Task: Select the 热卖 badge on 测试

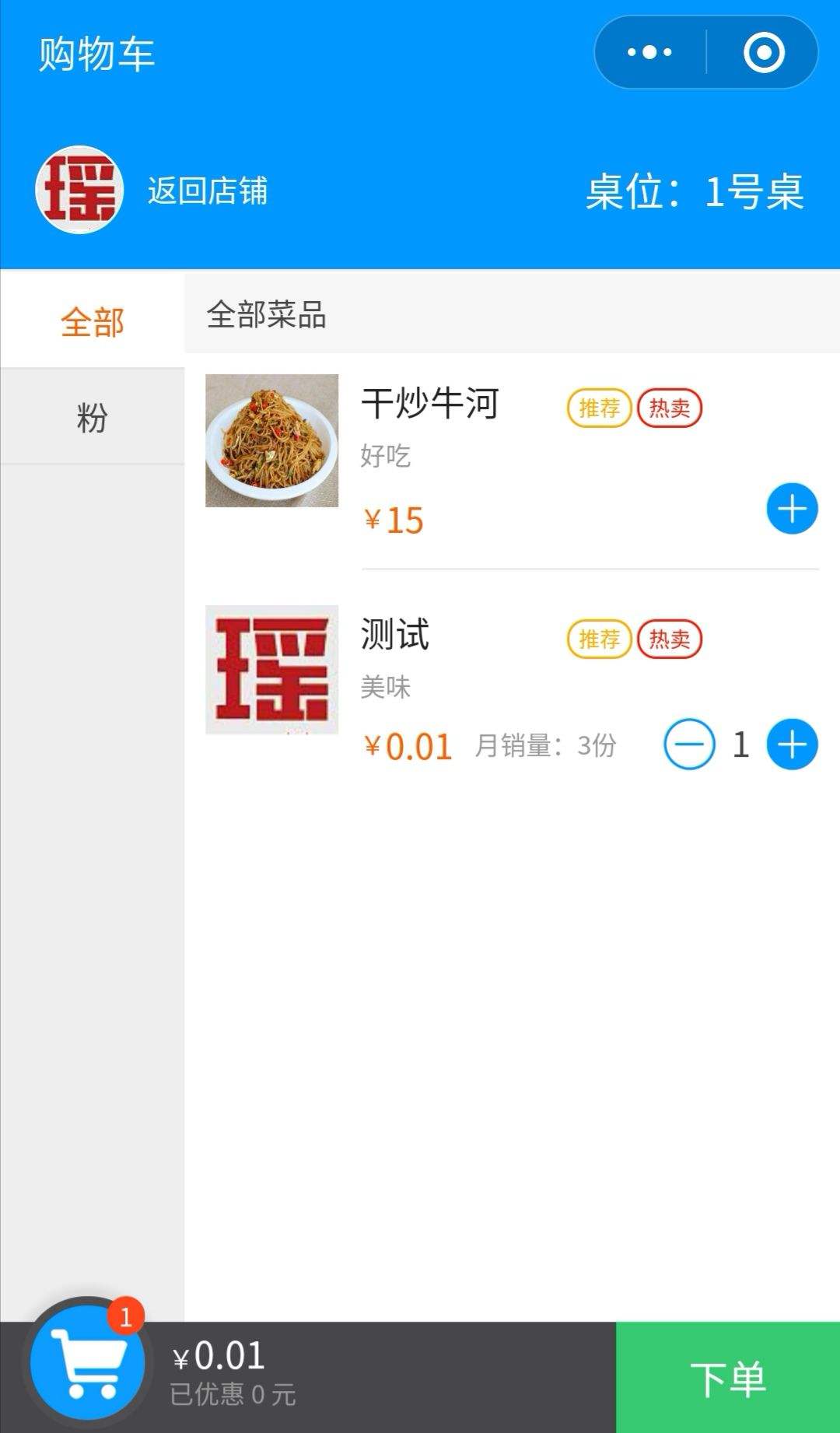Action: 672,638
